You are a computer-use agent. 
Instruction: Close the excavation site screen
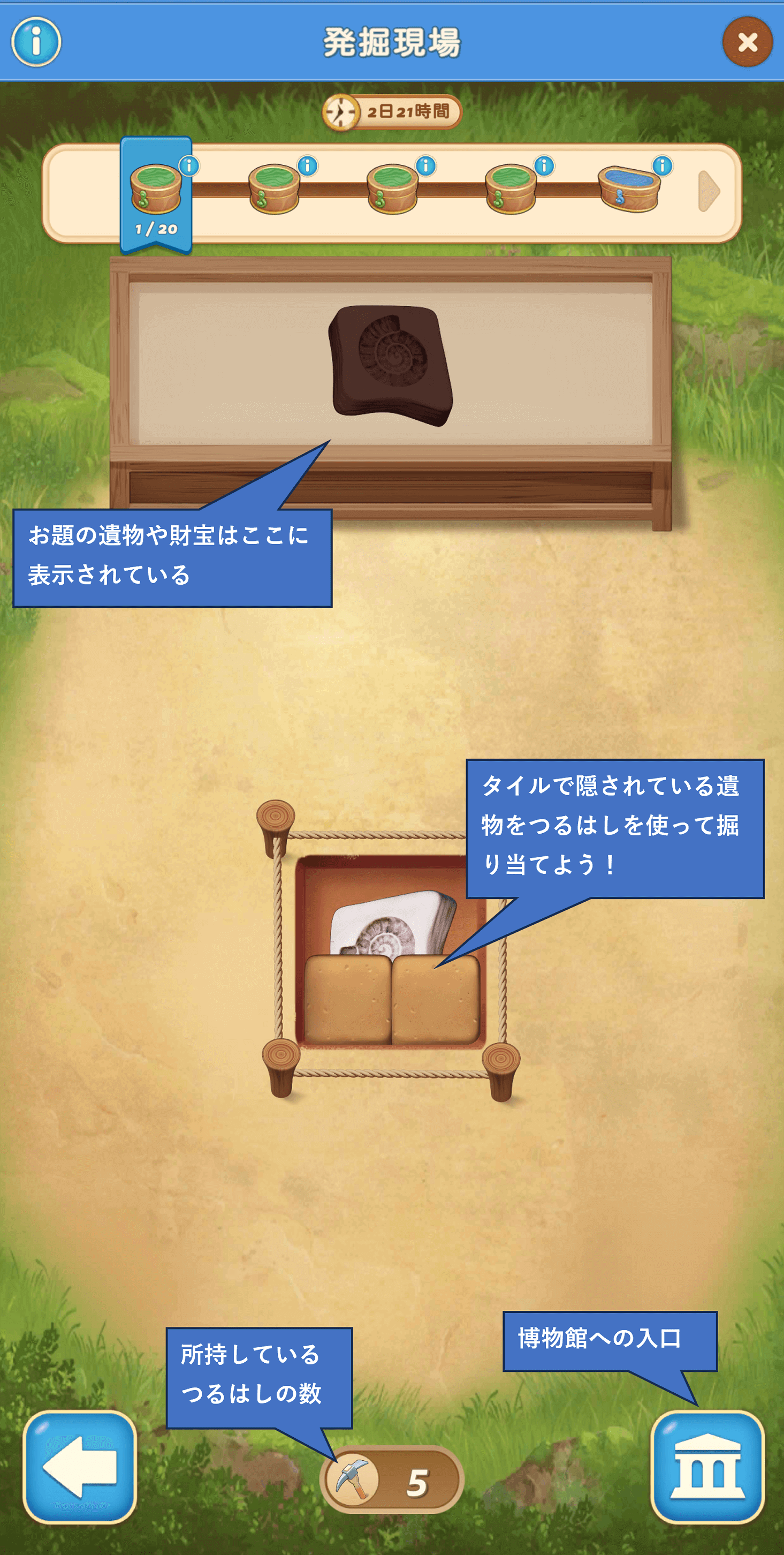point(747,42)
